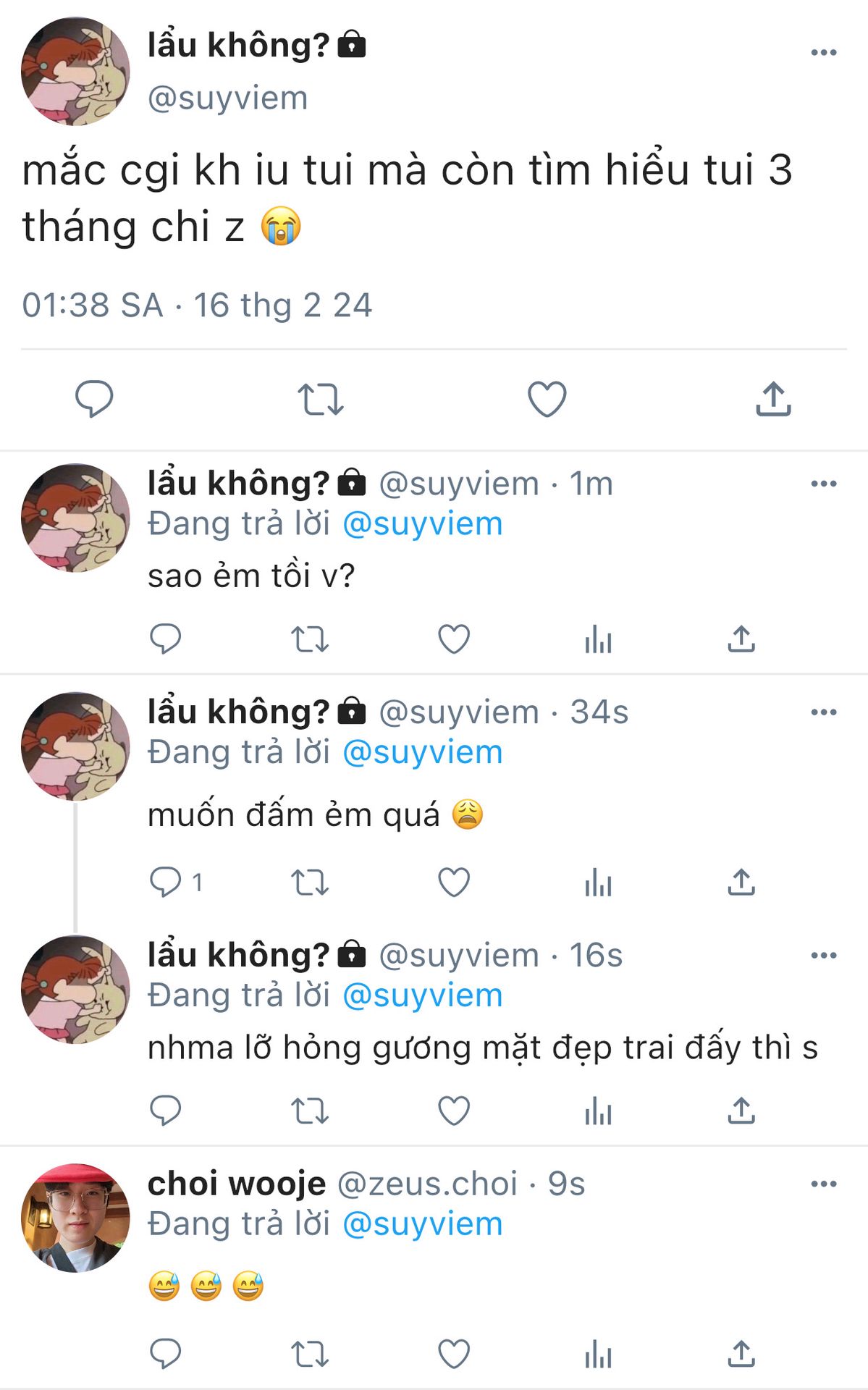This screenshot has width=868, height=1390.
Task: Open more options on "sao ẻm tồi v?" reply
Action: click(823, 484)
